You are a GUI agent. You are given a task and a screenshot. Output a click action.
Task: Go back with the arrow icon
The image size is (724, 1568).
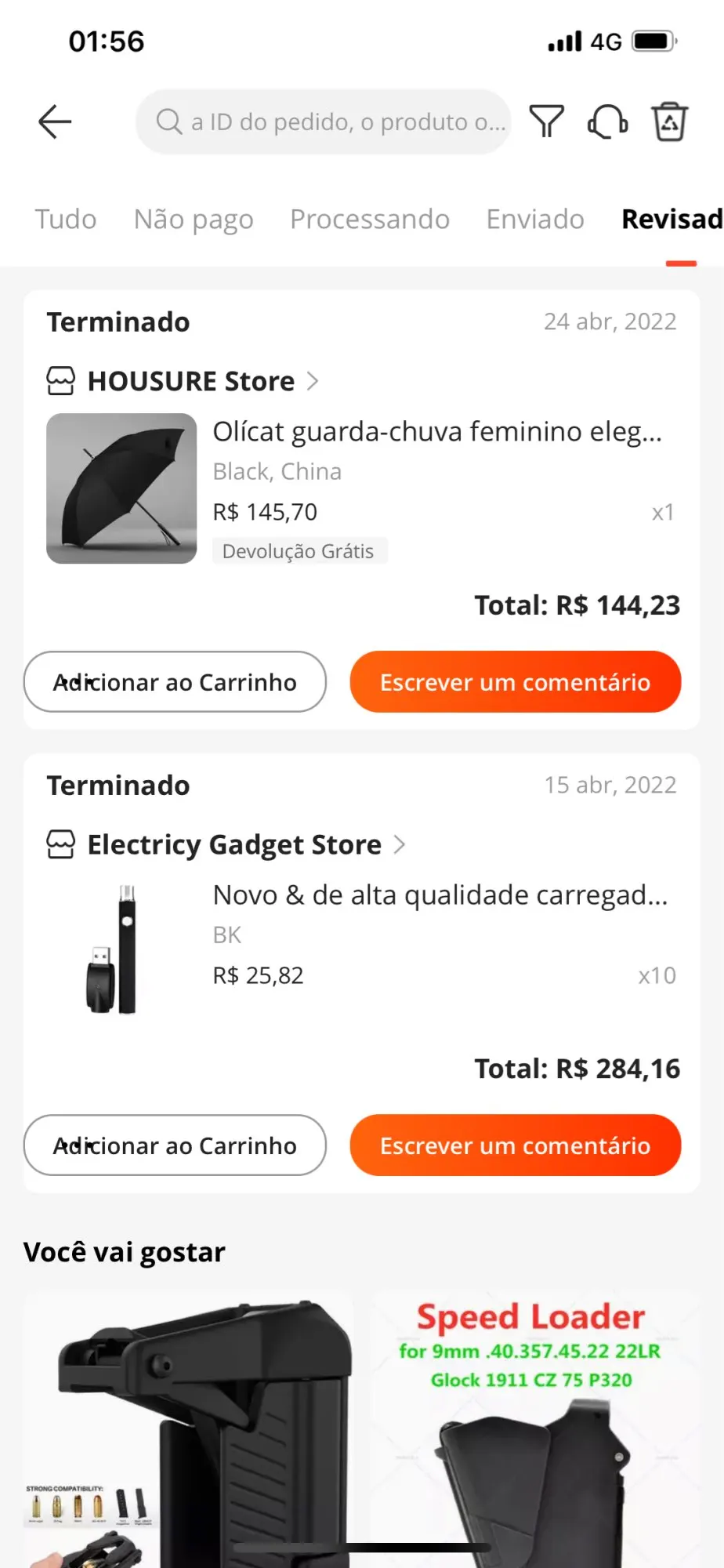pos(55,122)
